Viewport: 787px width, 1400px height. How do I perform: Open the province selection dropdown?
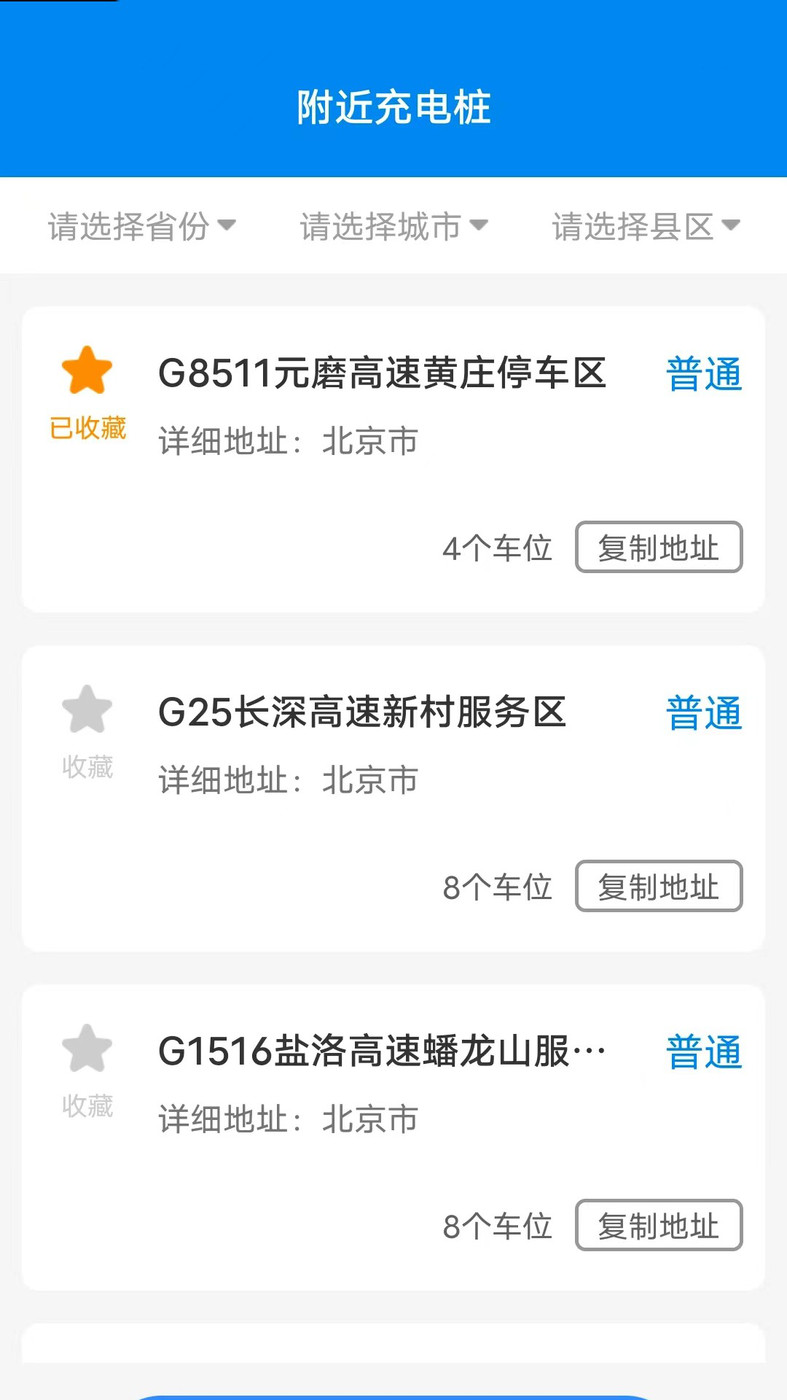(x=141, y=226)
